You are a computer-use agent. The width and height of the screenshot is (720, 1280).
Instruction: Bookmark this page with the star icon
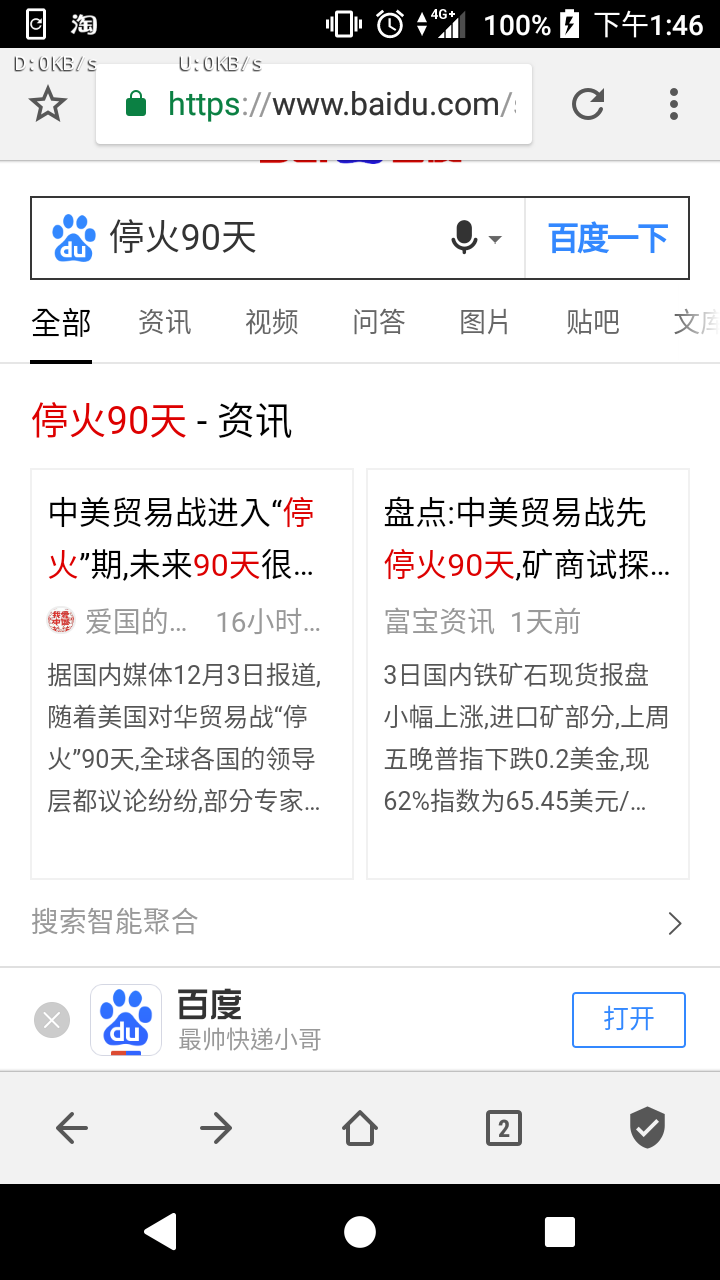pyautogui.click(x=47, y=104)
